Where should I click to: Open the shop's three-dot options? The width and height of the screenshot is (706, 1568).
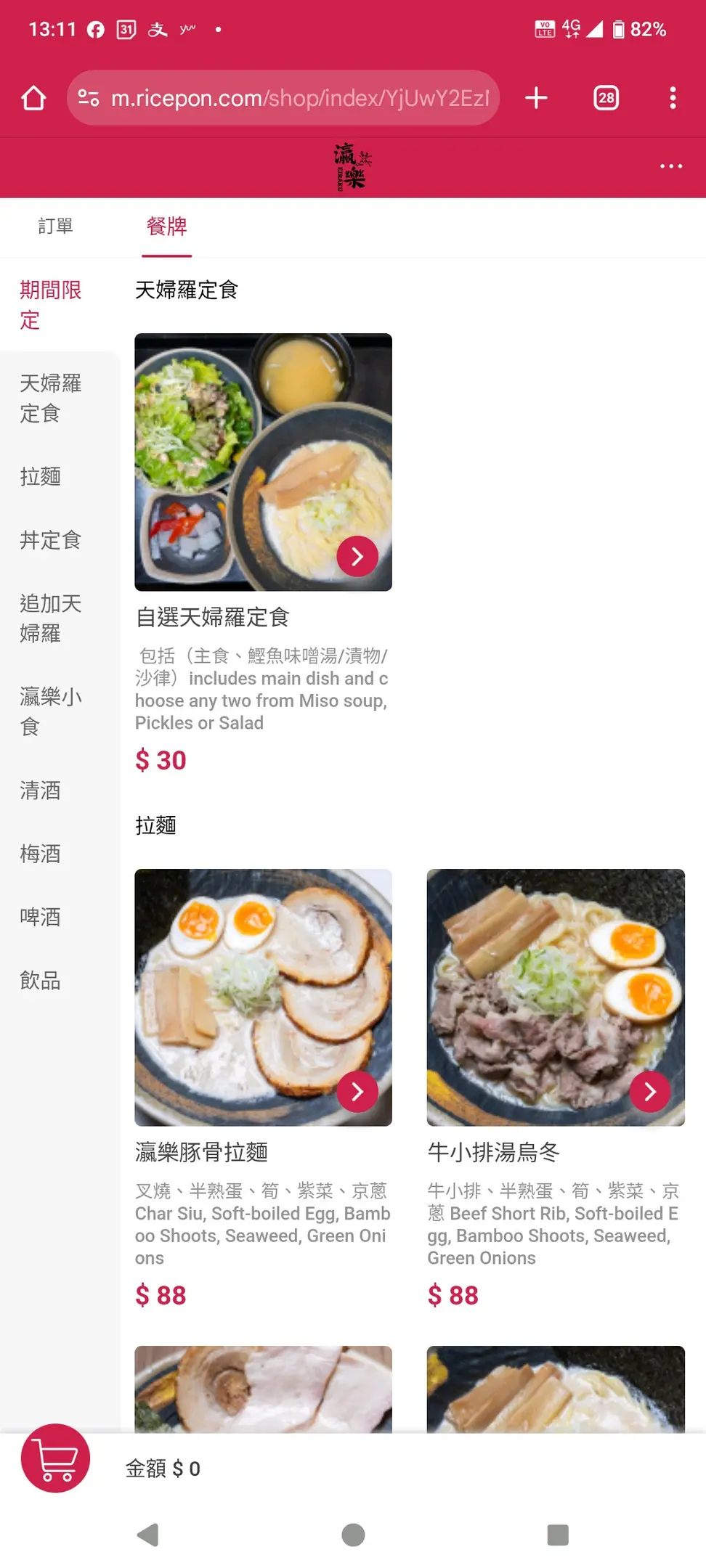[x=670, y=167]
